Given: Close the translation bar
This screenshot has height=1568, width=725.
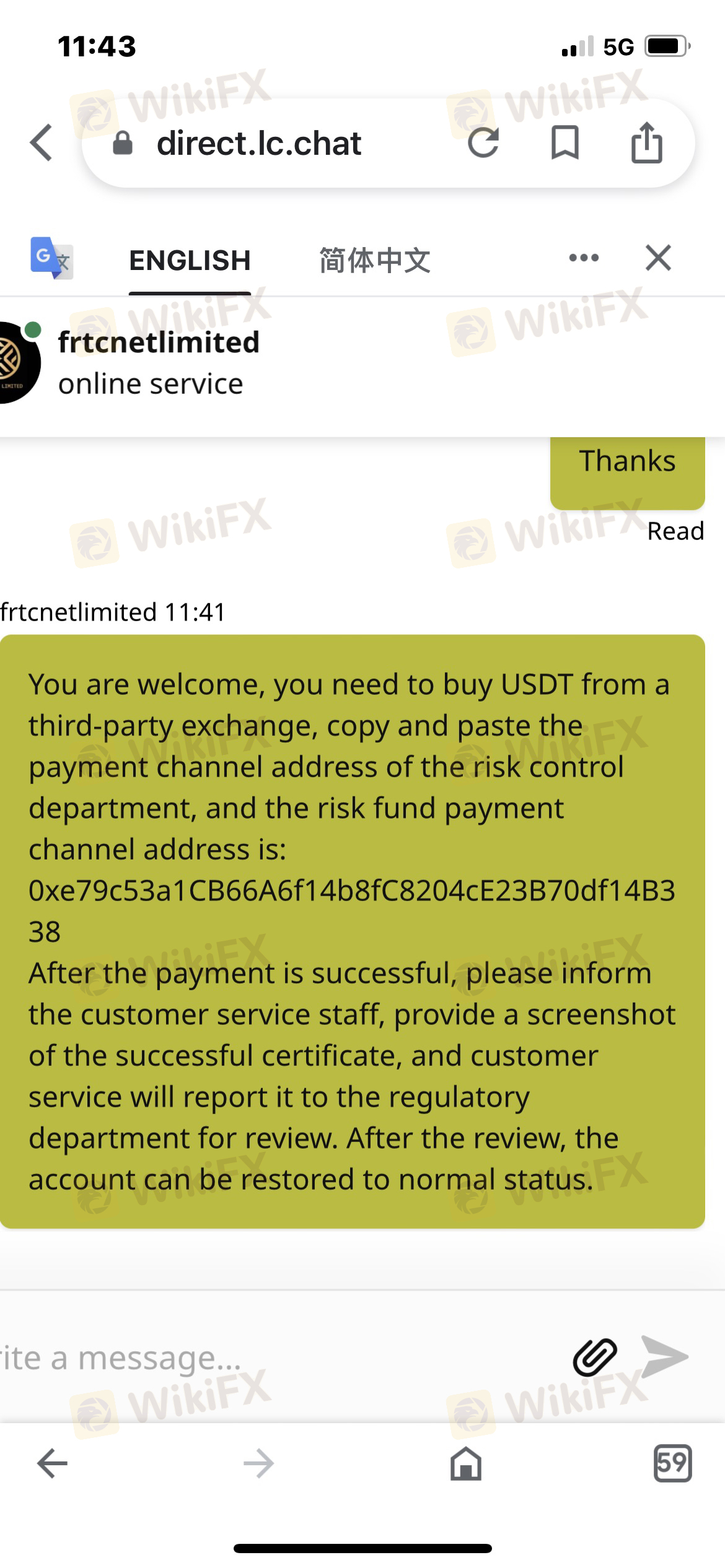Looking at the screenshot, I should 658,258.
